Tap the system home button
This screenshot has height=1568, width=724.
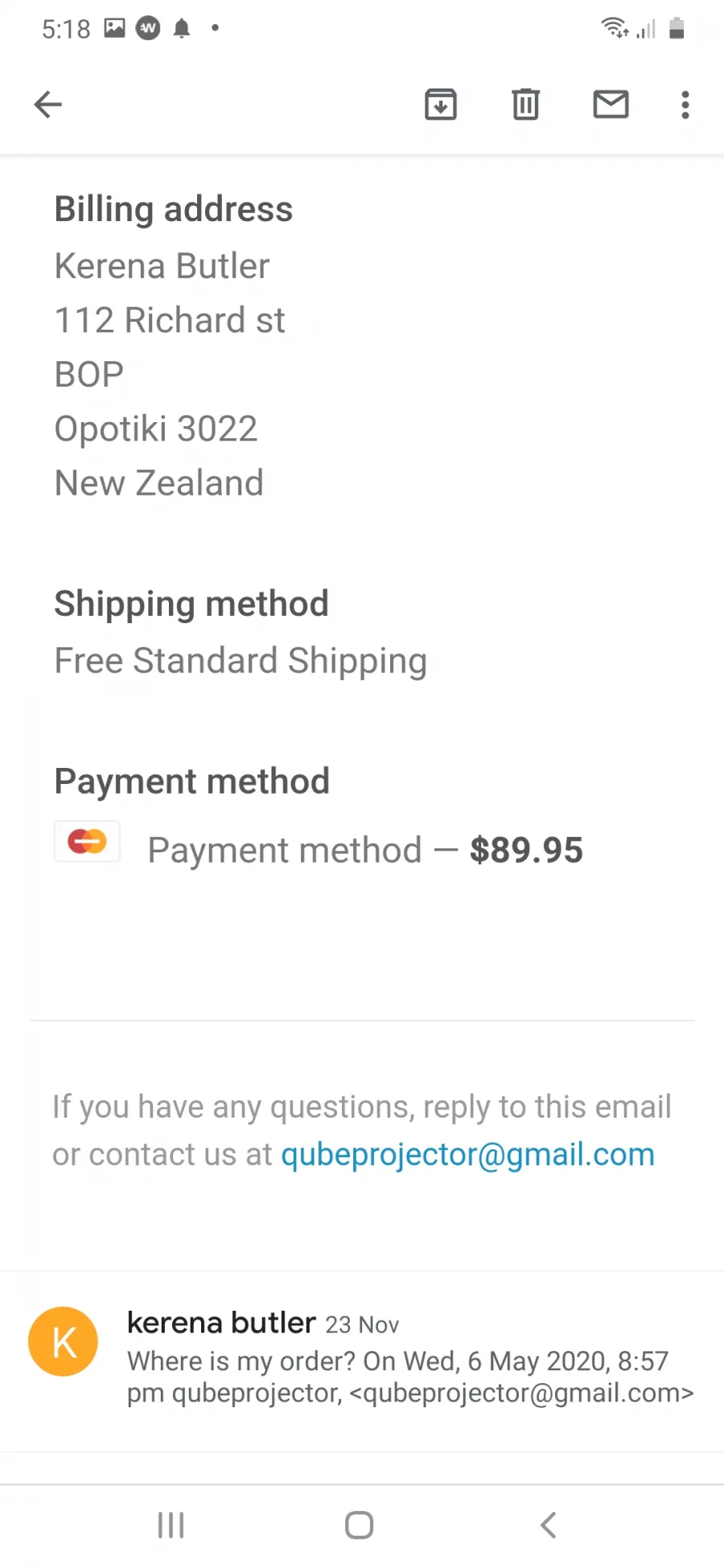(360, 1525)
